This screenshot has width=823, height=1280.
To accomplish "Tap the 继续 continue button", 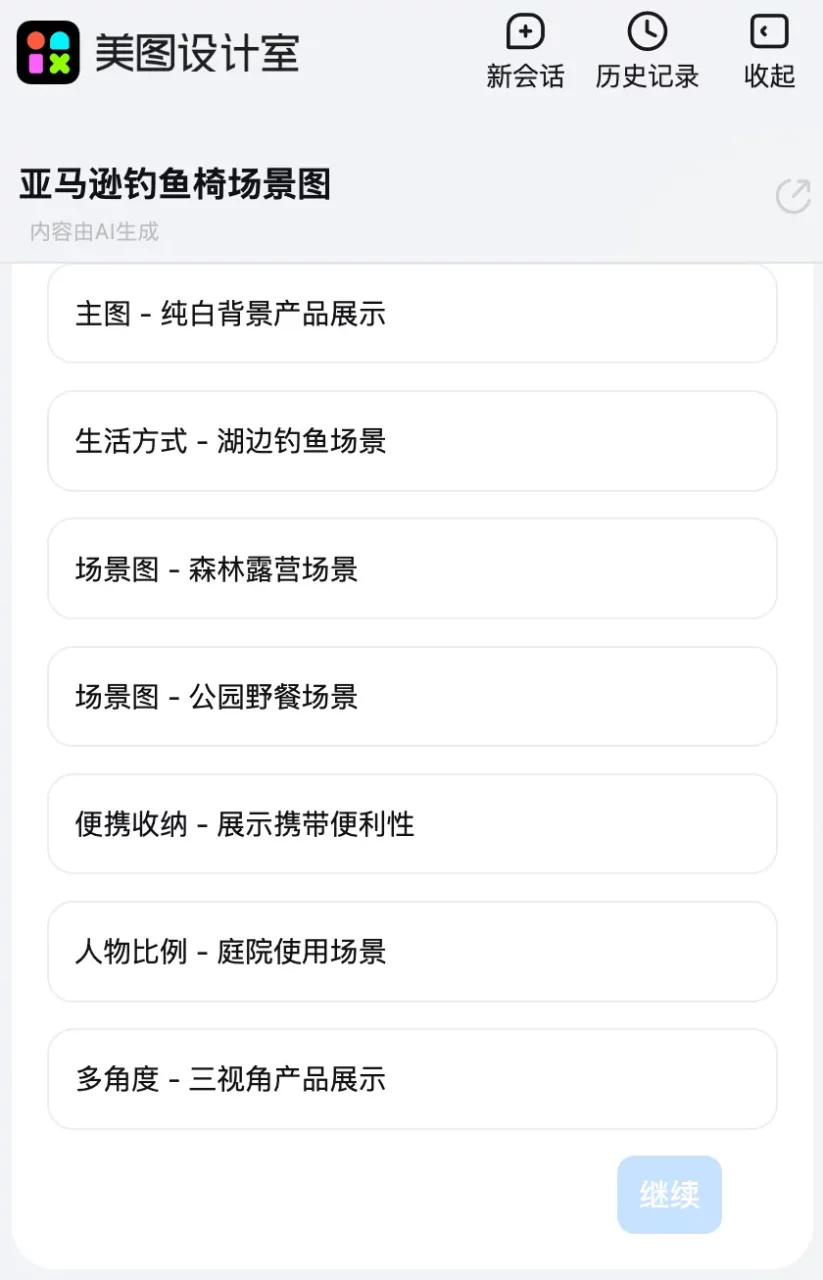I will pyautogui.click(x=669, y=1194).
